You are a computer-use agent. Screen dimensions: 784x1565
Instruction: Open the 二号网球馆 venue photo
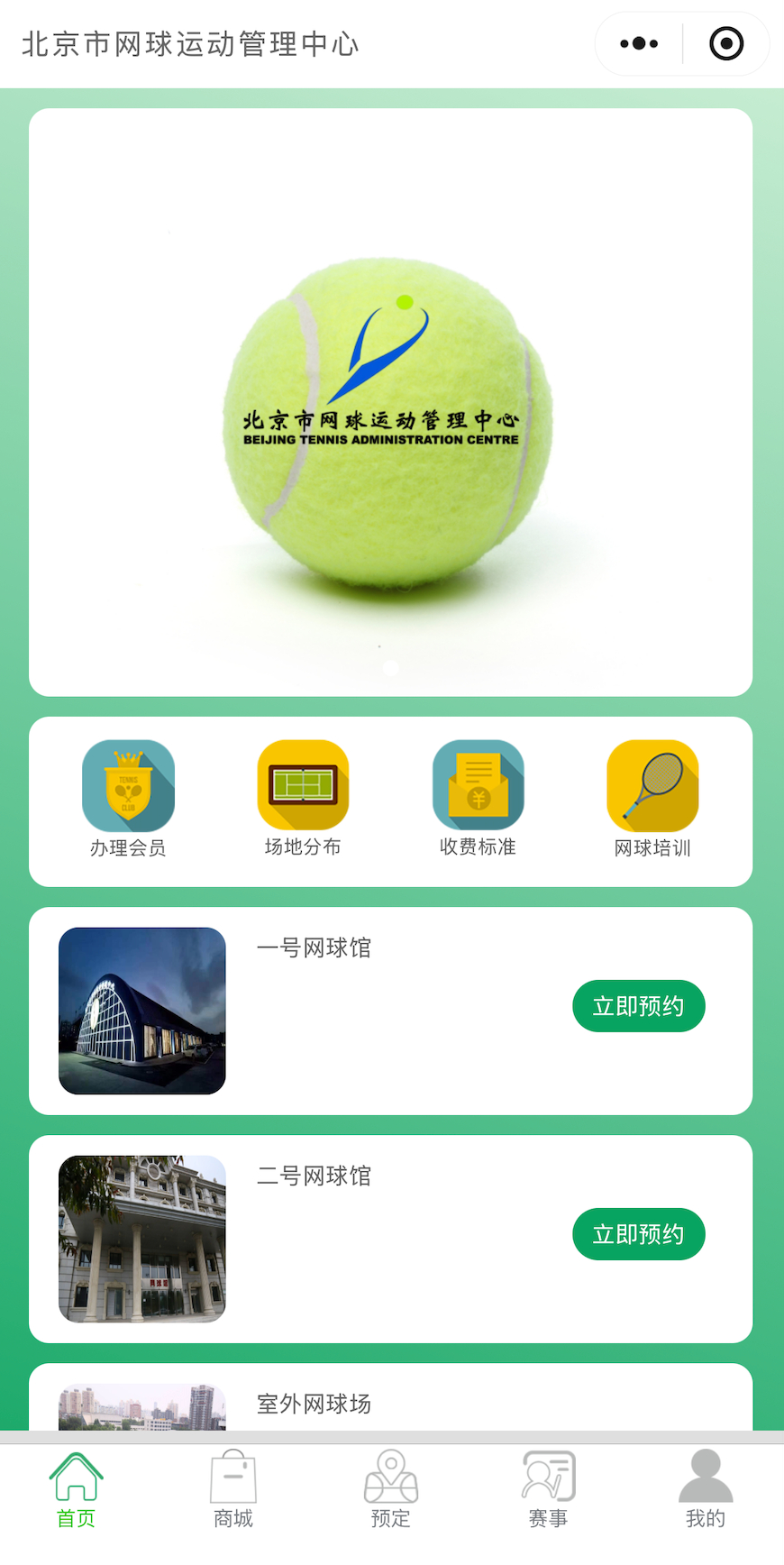click(x=142, y=1239)
